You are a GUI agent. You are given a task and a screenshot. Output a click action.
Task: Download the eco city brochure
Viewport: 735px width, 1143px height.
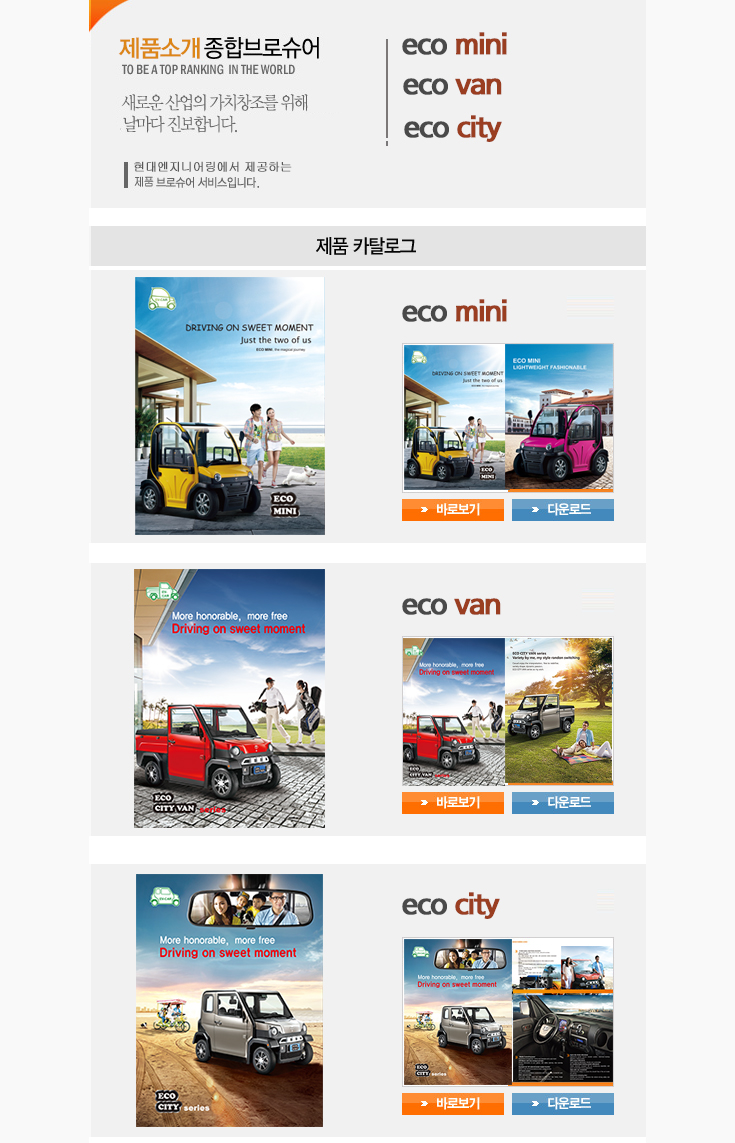(x=562, y=1104)
